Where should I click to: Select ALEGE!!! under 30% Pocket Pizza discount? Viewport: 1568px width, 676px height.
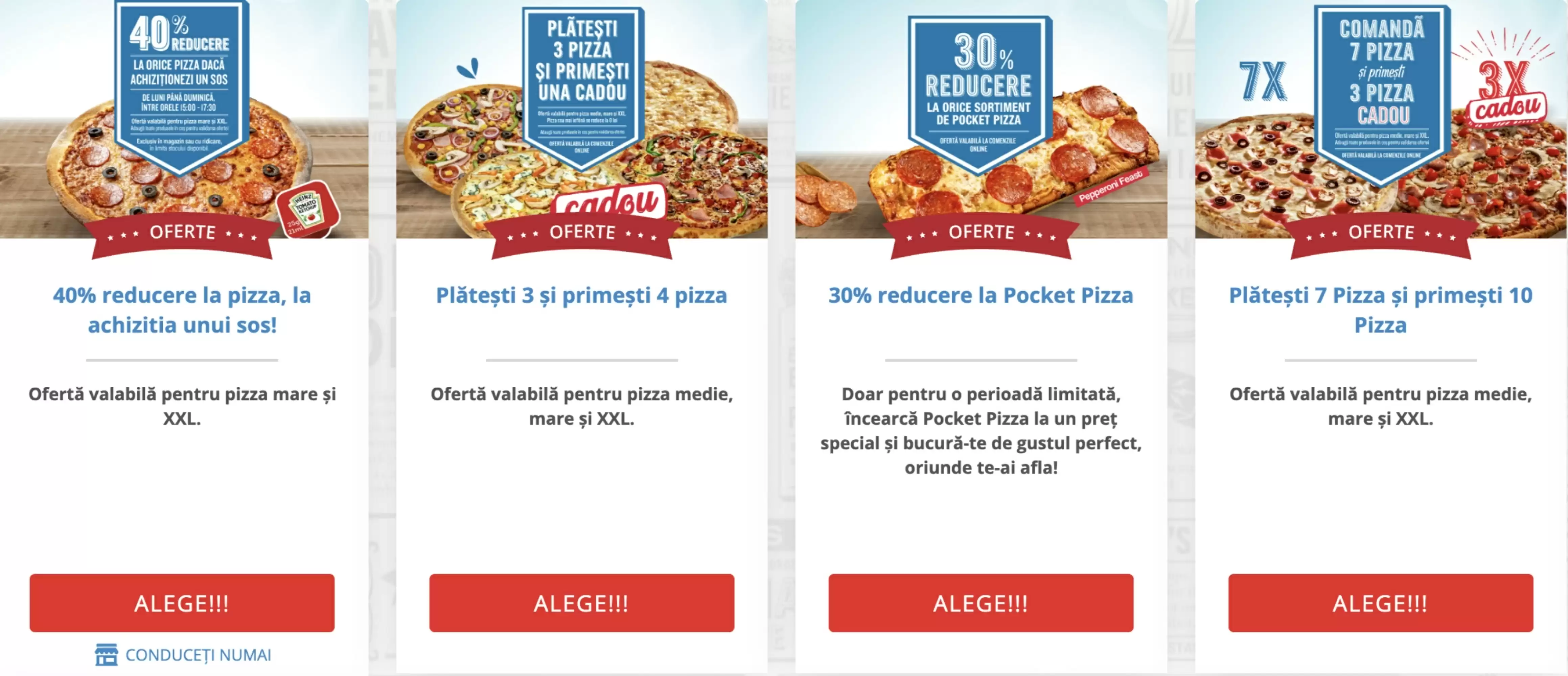pos(981,602)
